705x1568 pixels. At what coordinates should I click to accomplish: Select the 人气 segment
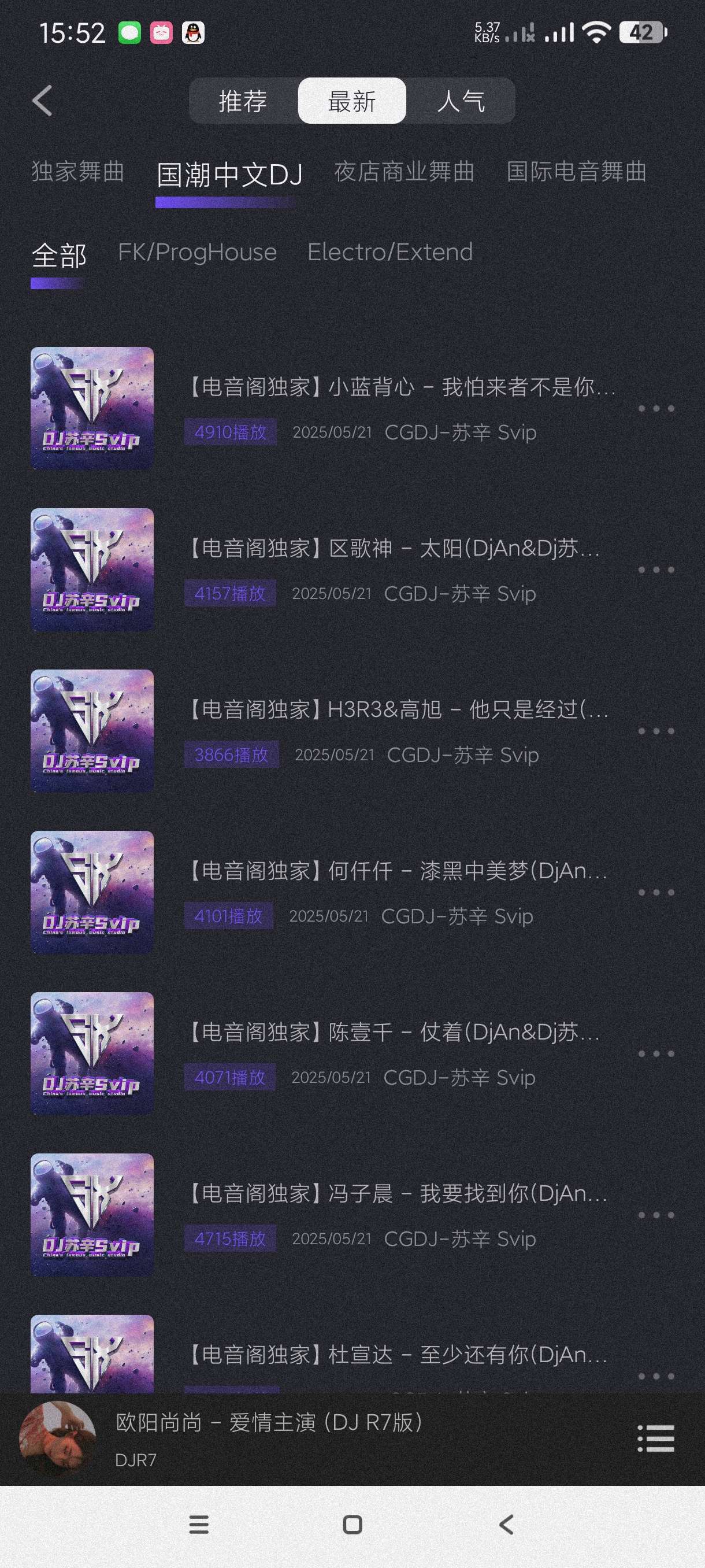pyautogui.click(x=461, y=101)
